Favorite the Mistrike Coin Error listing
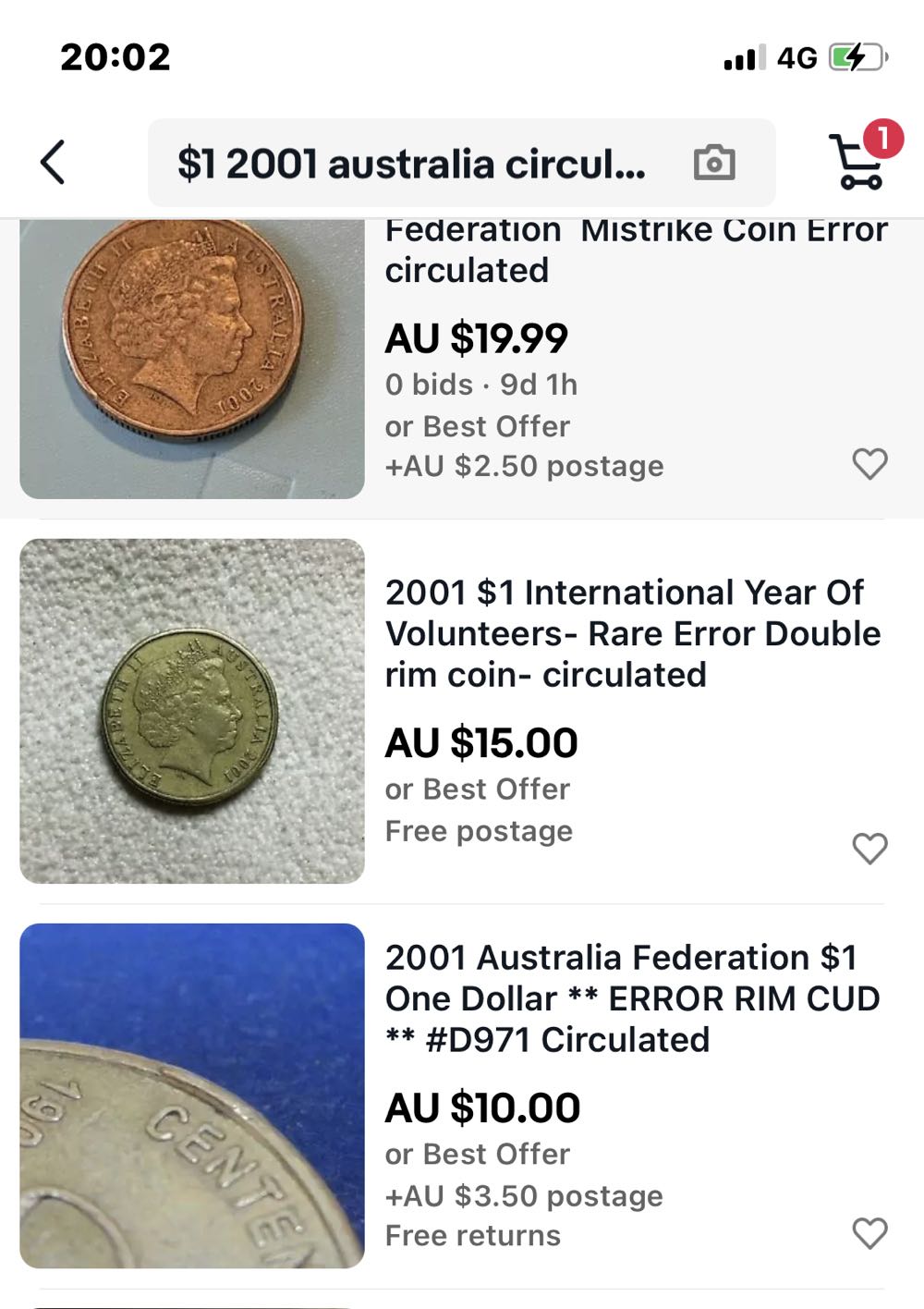The image size is (924, 1309). coord(870,465)
